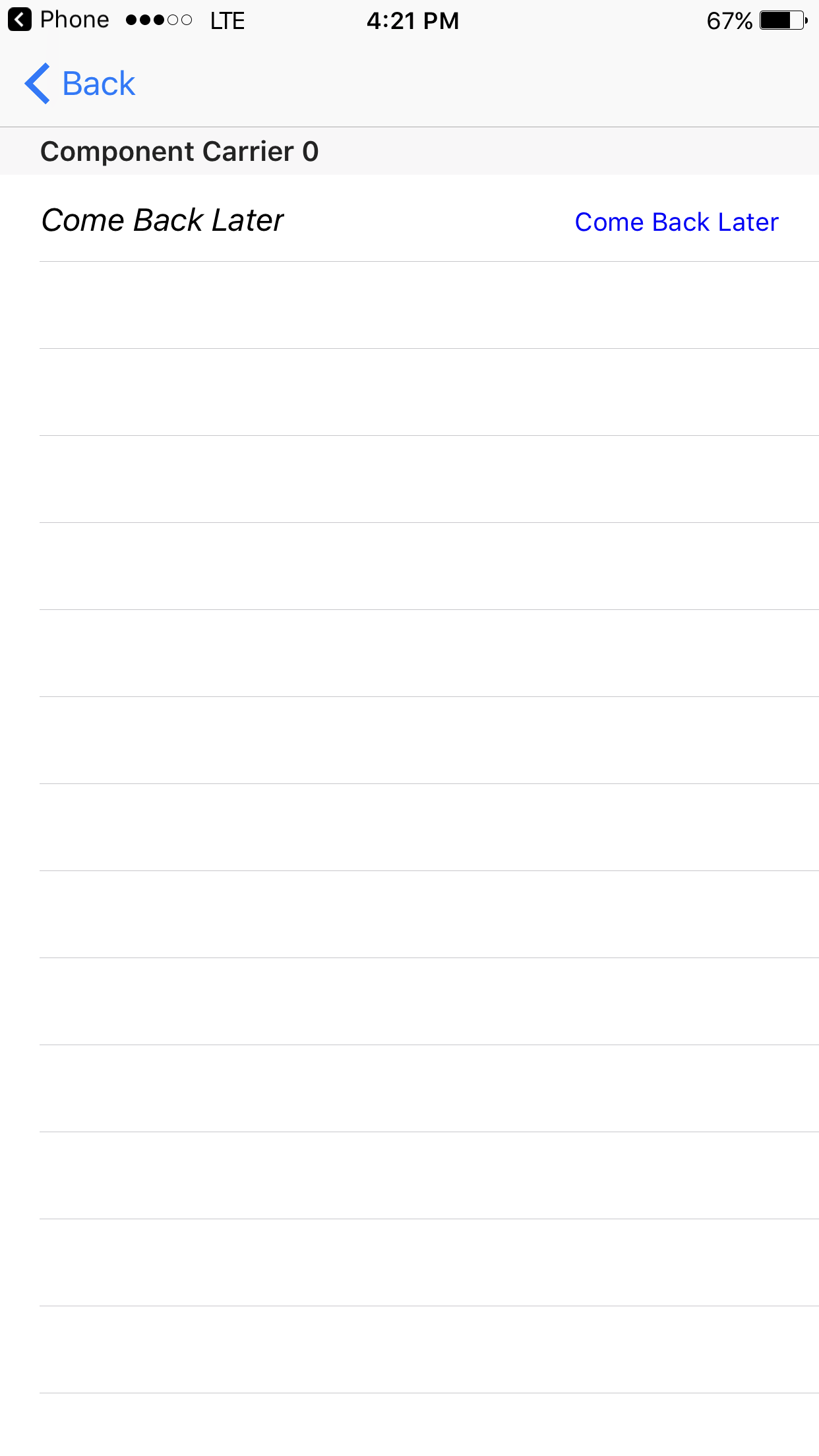The image size is (819, 1456).
Task: Open the Come Back Later row
Action: (409, 219)
